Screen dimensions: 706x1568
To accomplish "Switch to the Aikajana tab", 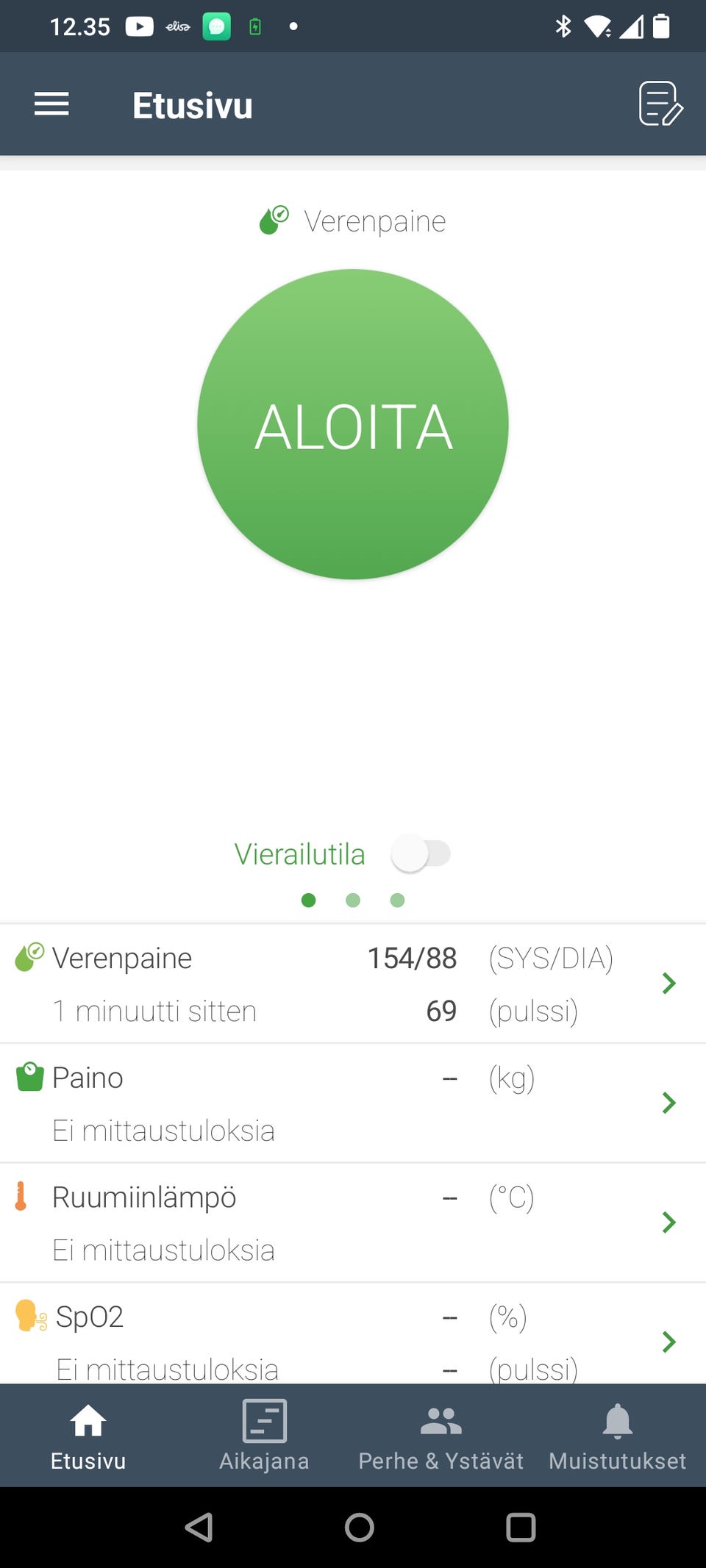I will [x=264, y=1435].
